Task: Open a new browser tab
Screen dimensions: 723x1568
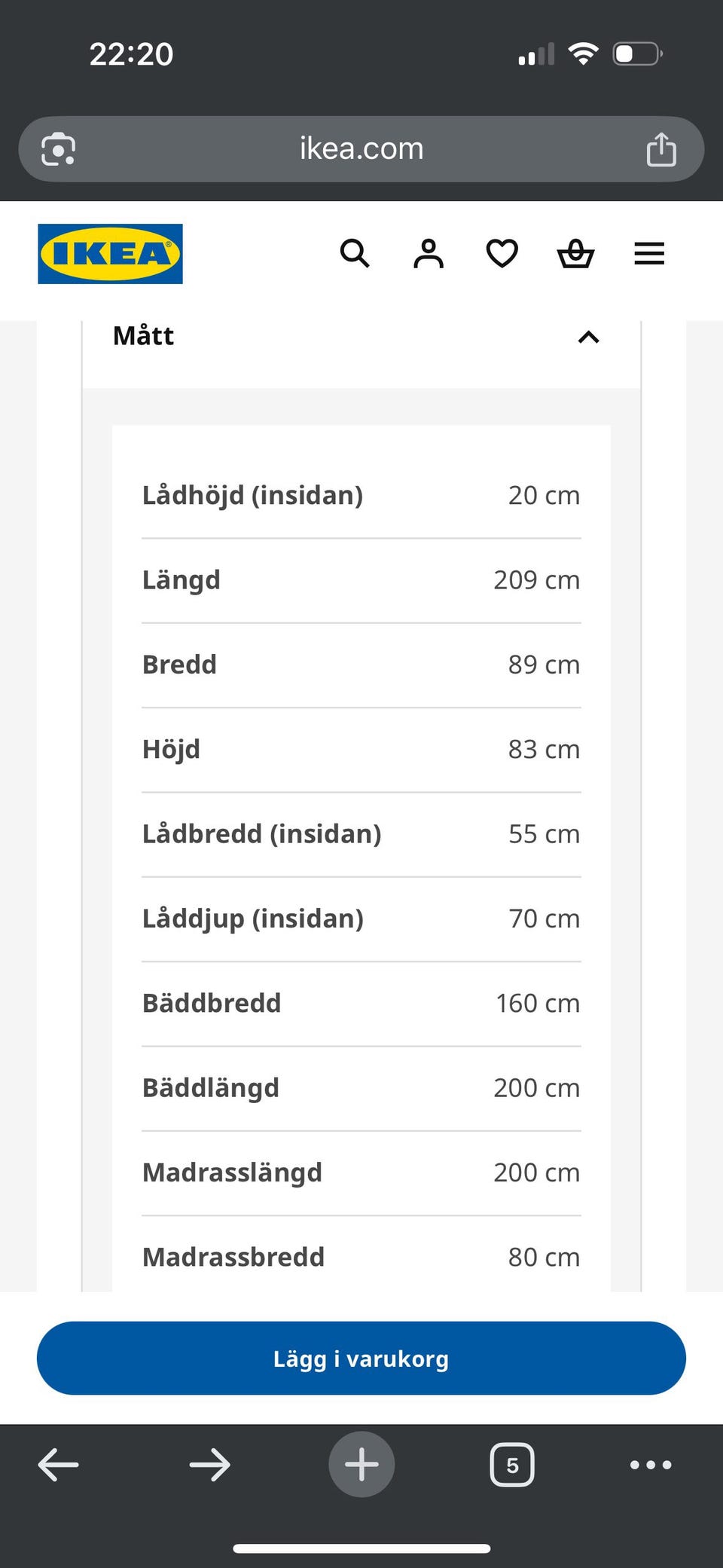Action: coord(361,1464)
